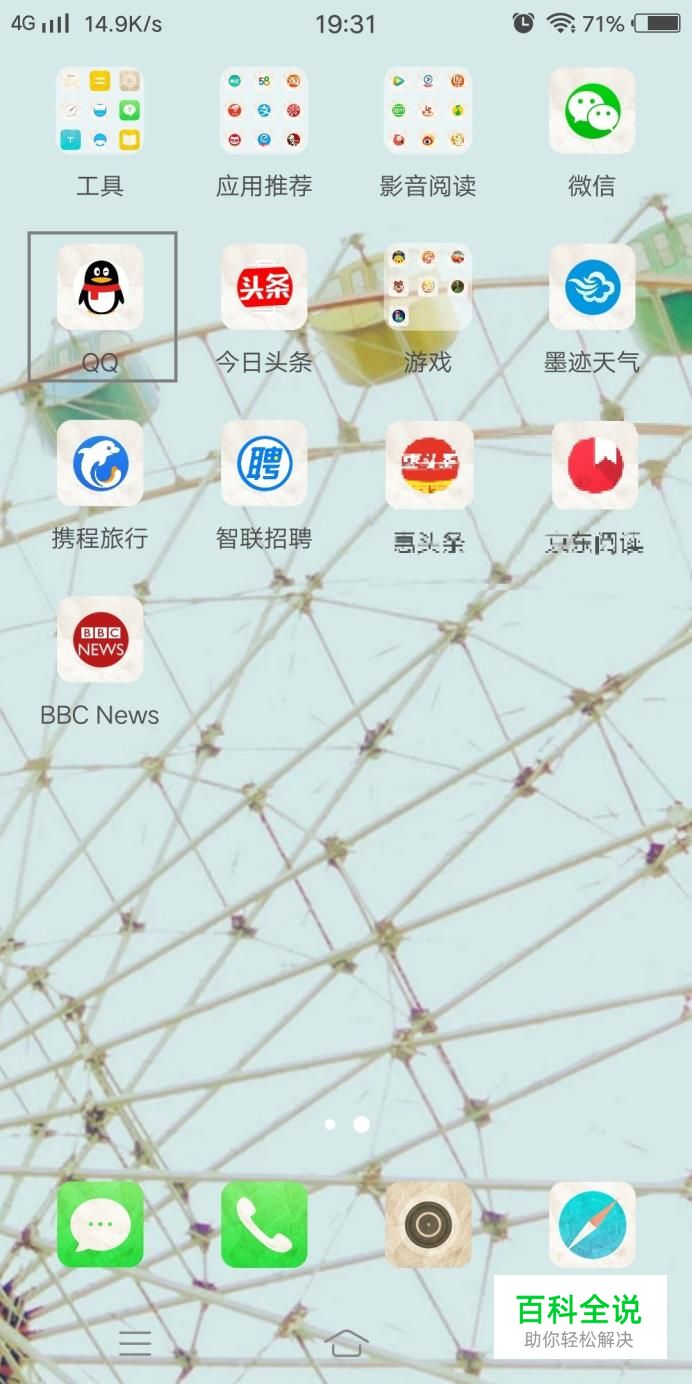
Task: Open 今日头条 news app
Action: tap(264, 288)
